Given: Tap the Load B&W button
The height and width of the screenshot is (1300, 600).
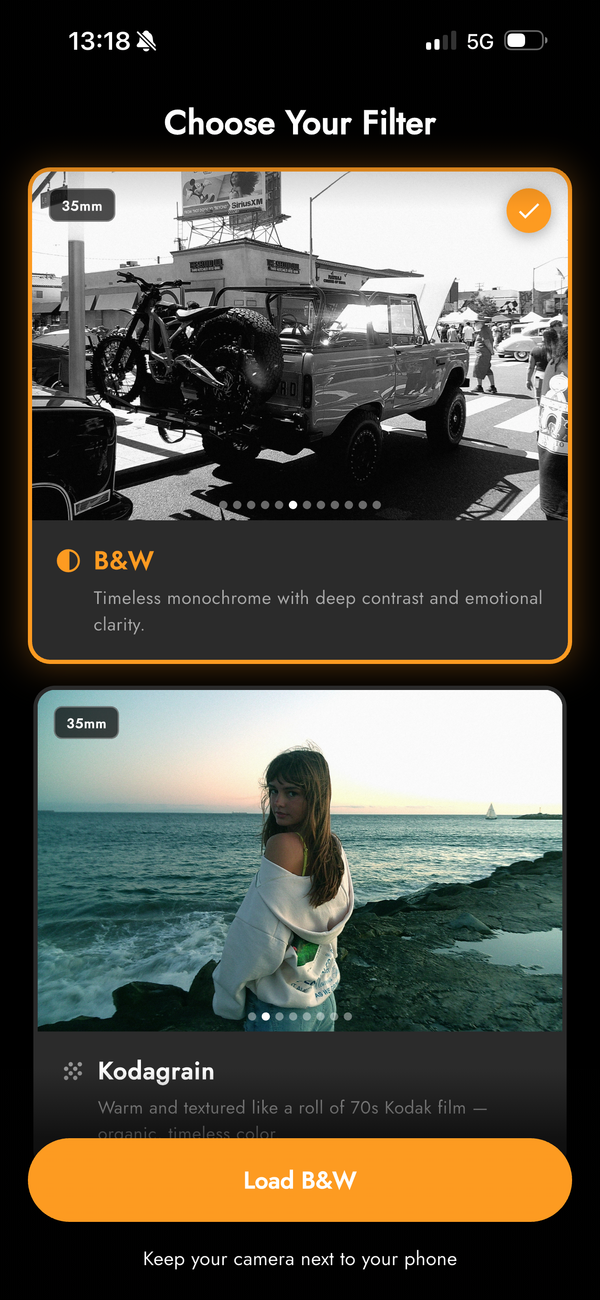Looking at the screenshot, I should click(300, 1180).
